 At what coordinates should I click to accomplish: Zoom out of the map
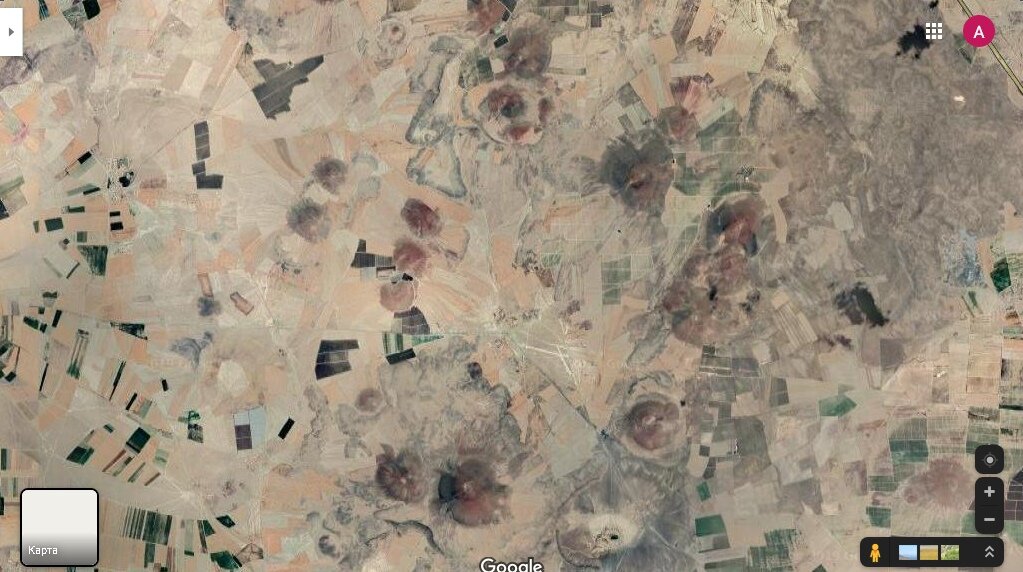[x=989, y=520]
